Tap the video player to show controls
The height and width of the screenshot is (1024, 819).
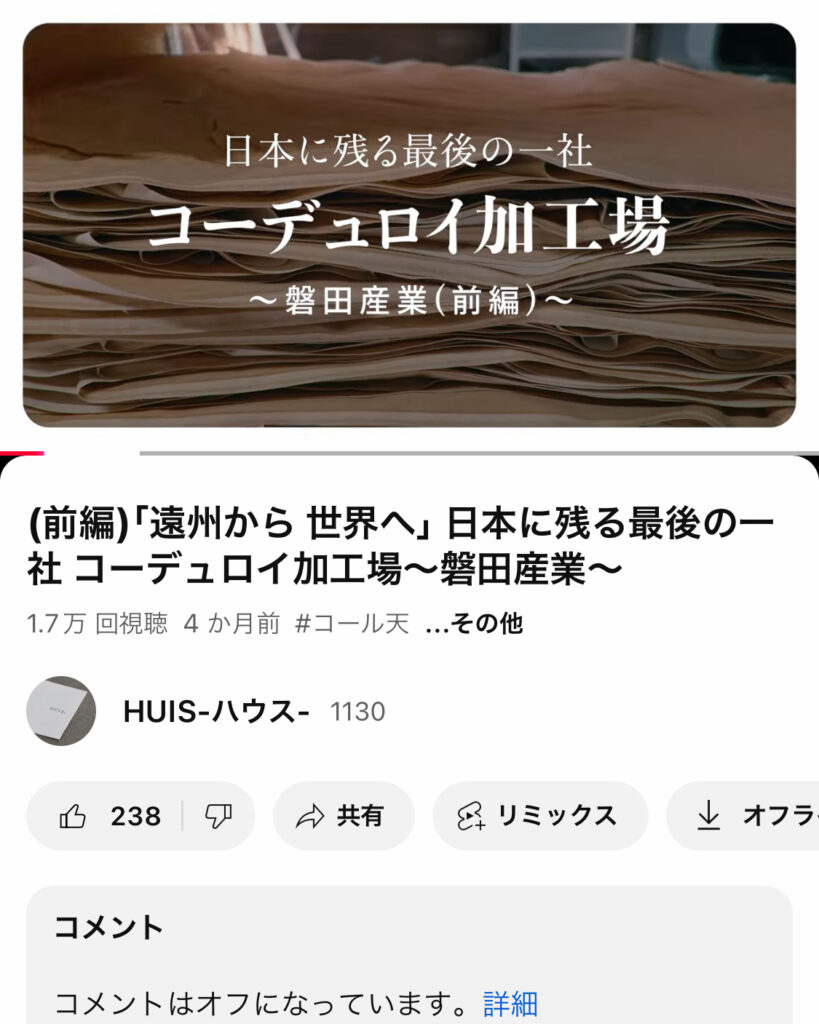(x=409, y=225)
